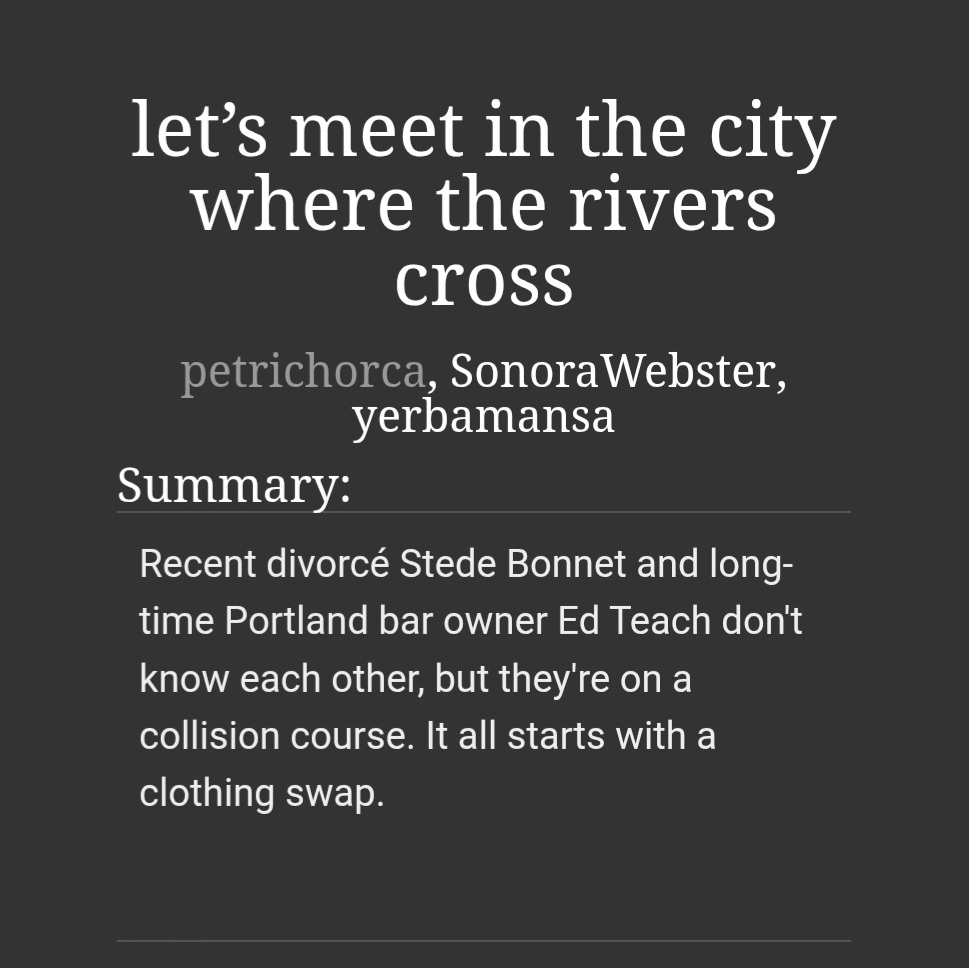The width and height of the screenshot is (969, 968).
Task: Open author SonoraWebster's profile
Action: point(611,372)
